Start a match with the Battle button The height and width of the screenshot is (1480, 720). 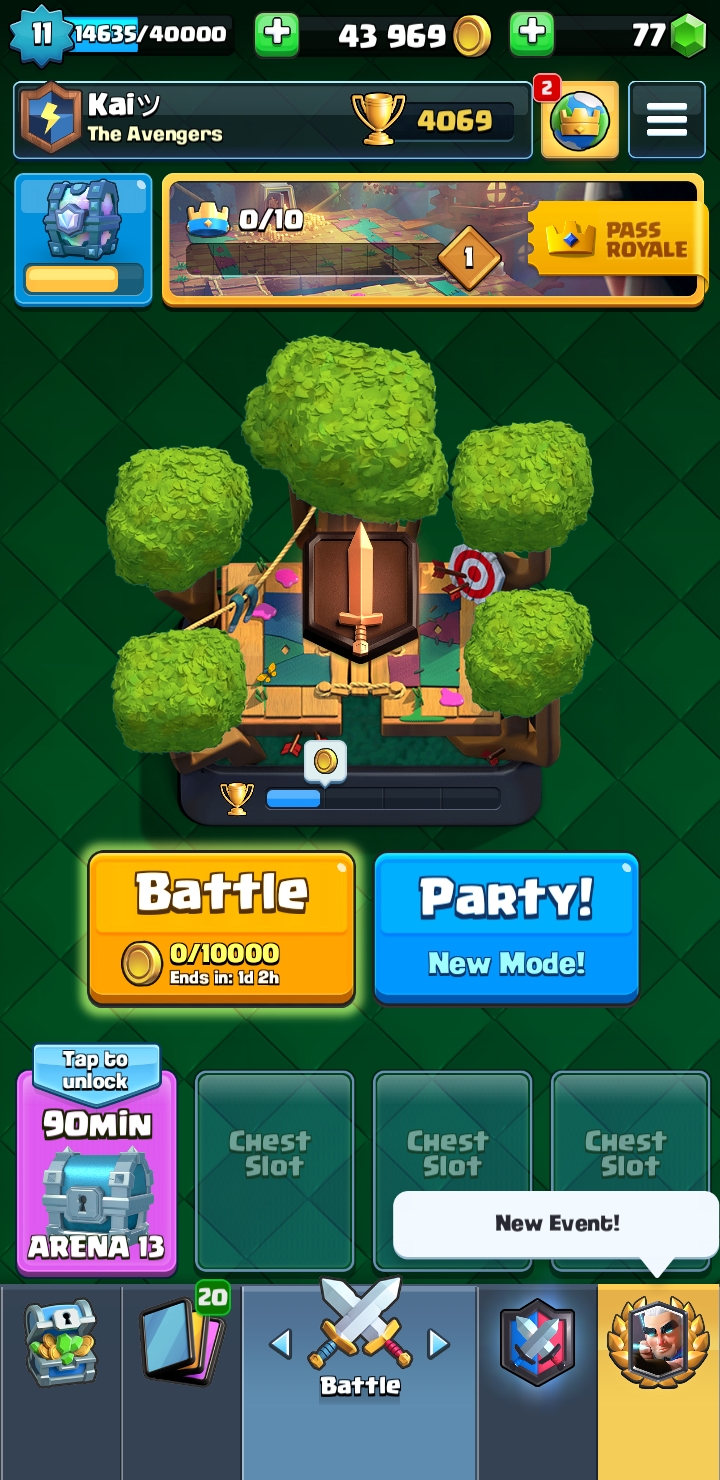click(222, 926)
